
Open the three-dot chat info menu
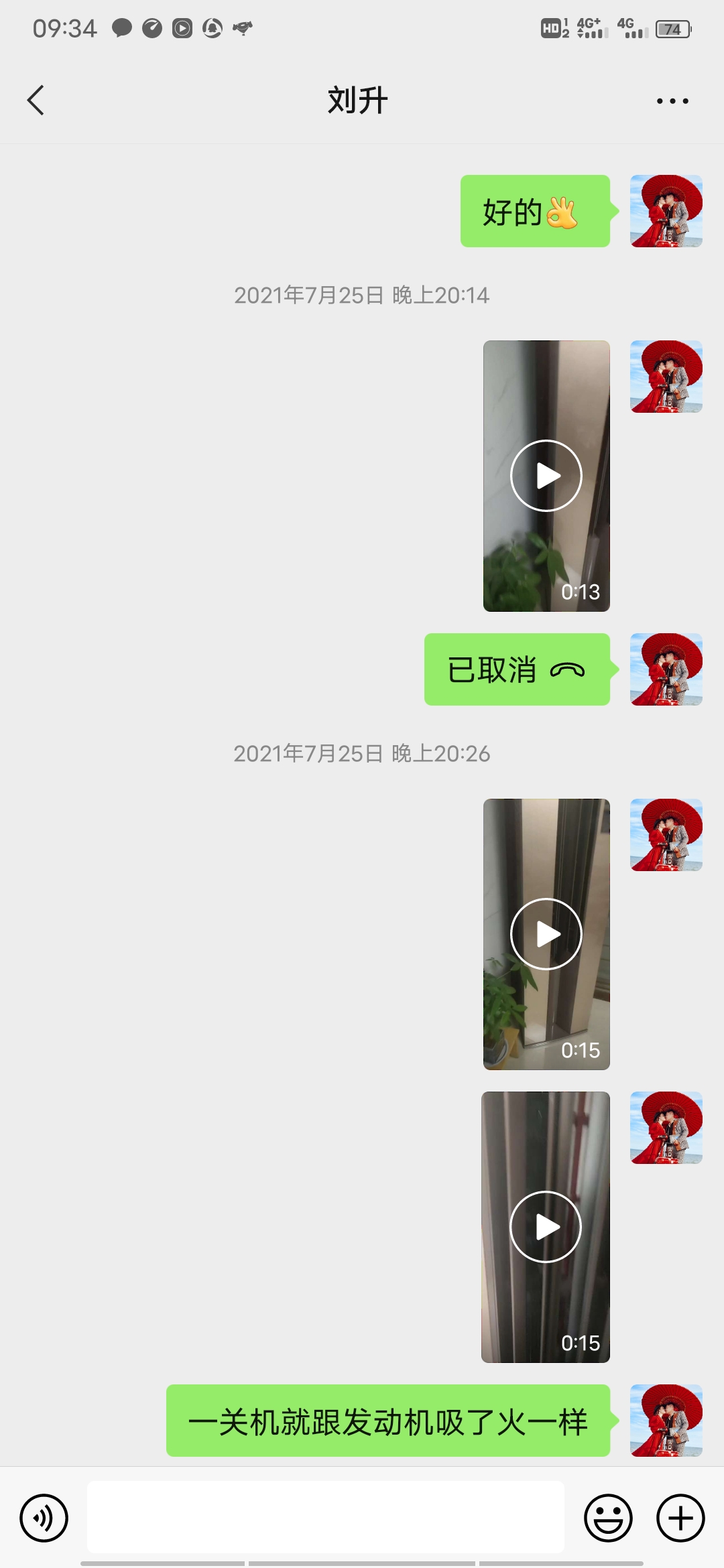coord(672,101)
